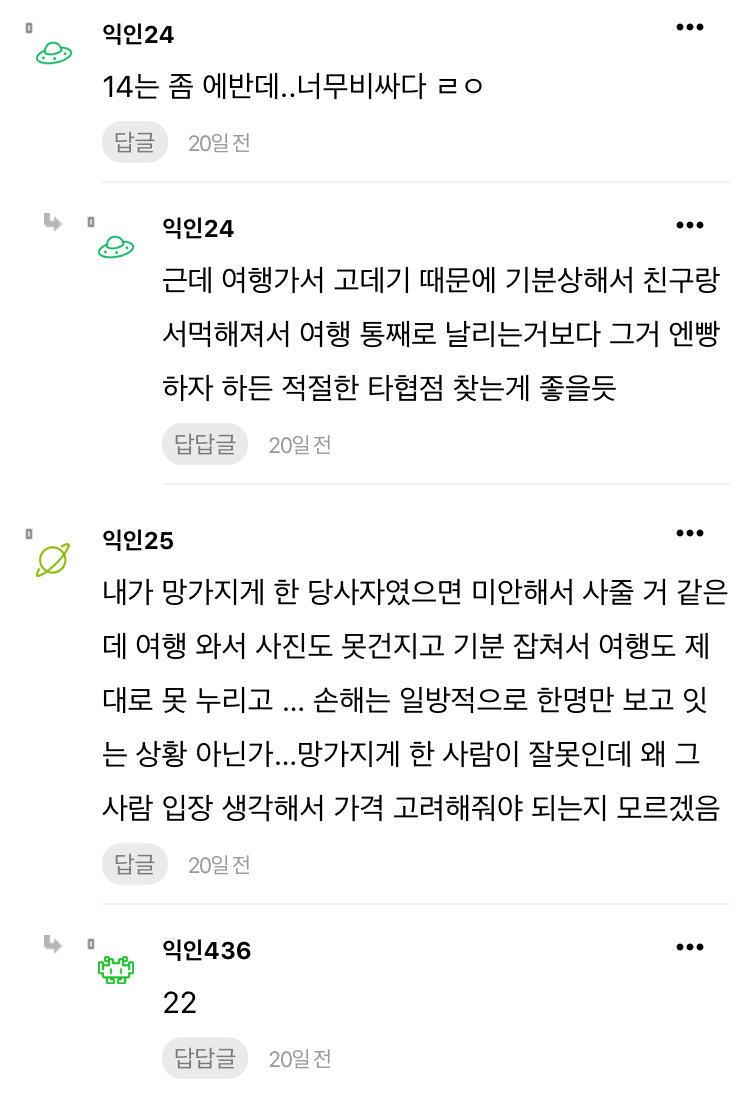The image size is (750, 1095).
Task: Reply to 익인25's comment with 답글
Action: pyautogui.click(x=135, y=864)
